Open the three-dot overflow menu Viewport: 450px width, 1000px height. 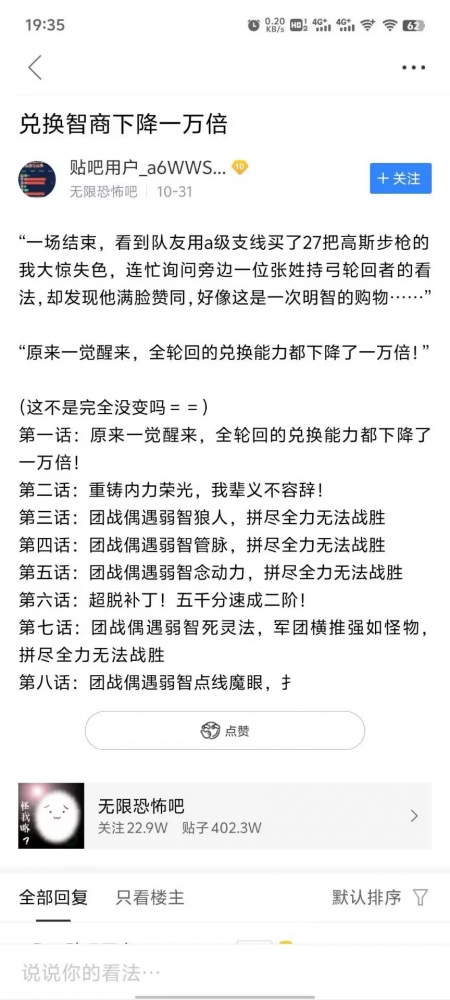413,68
